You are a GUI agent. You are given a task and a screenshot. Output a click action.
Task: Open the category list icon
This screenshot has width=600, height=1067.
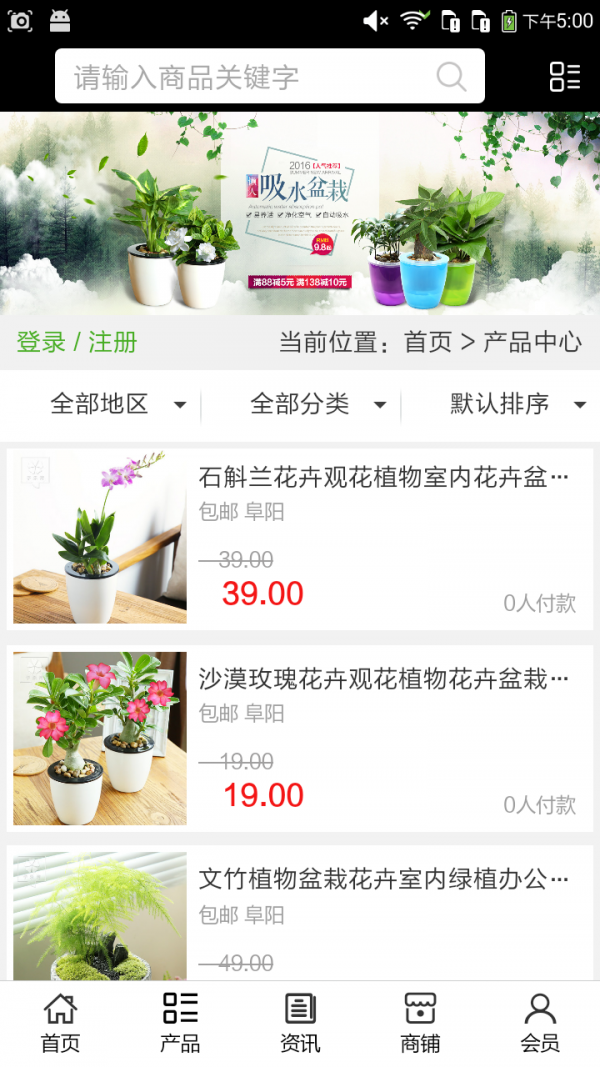point(564,77)
